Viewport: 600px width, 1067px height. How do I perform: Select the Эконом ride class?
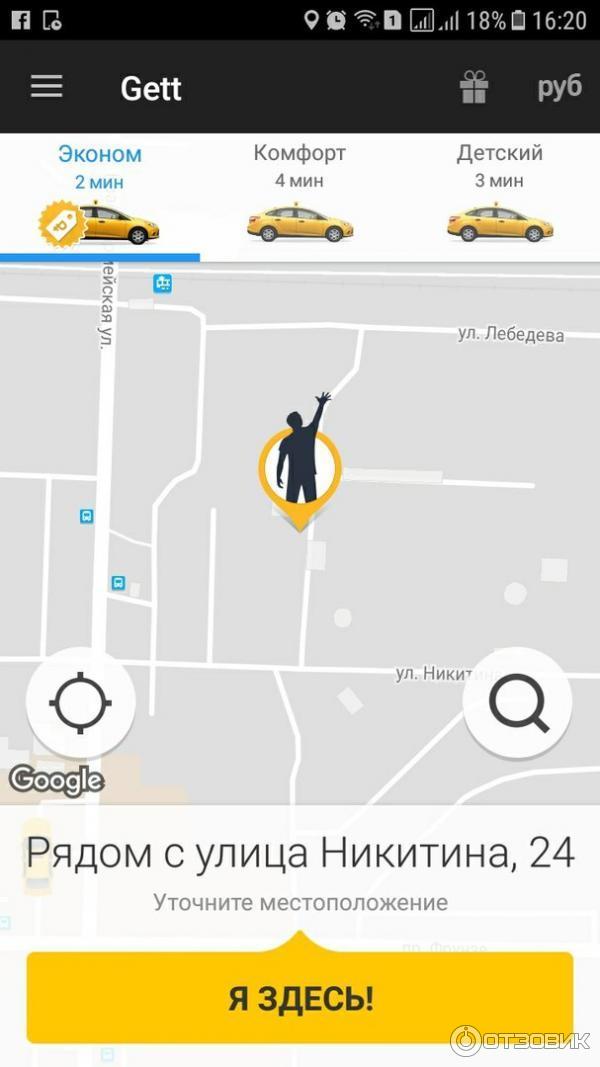(x=100, y=195)
